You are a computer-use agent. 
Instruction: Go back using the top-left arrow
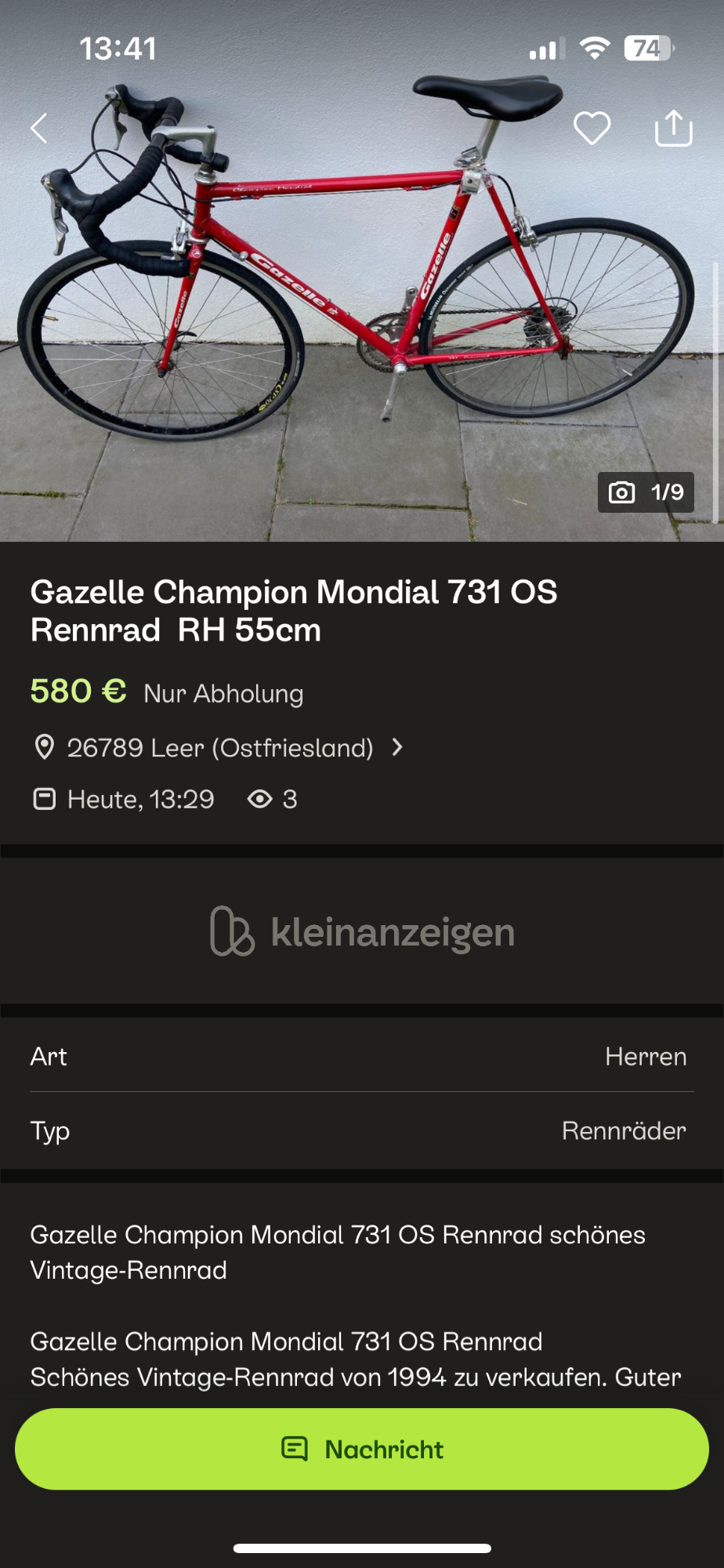[39, 128]
